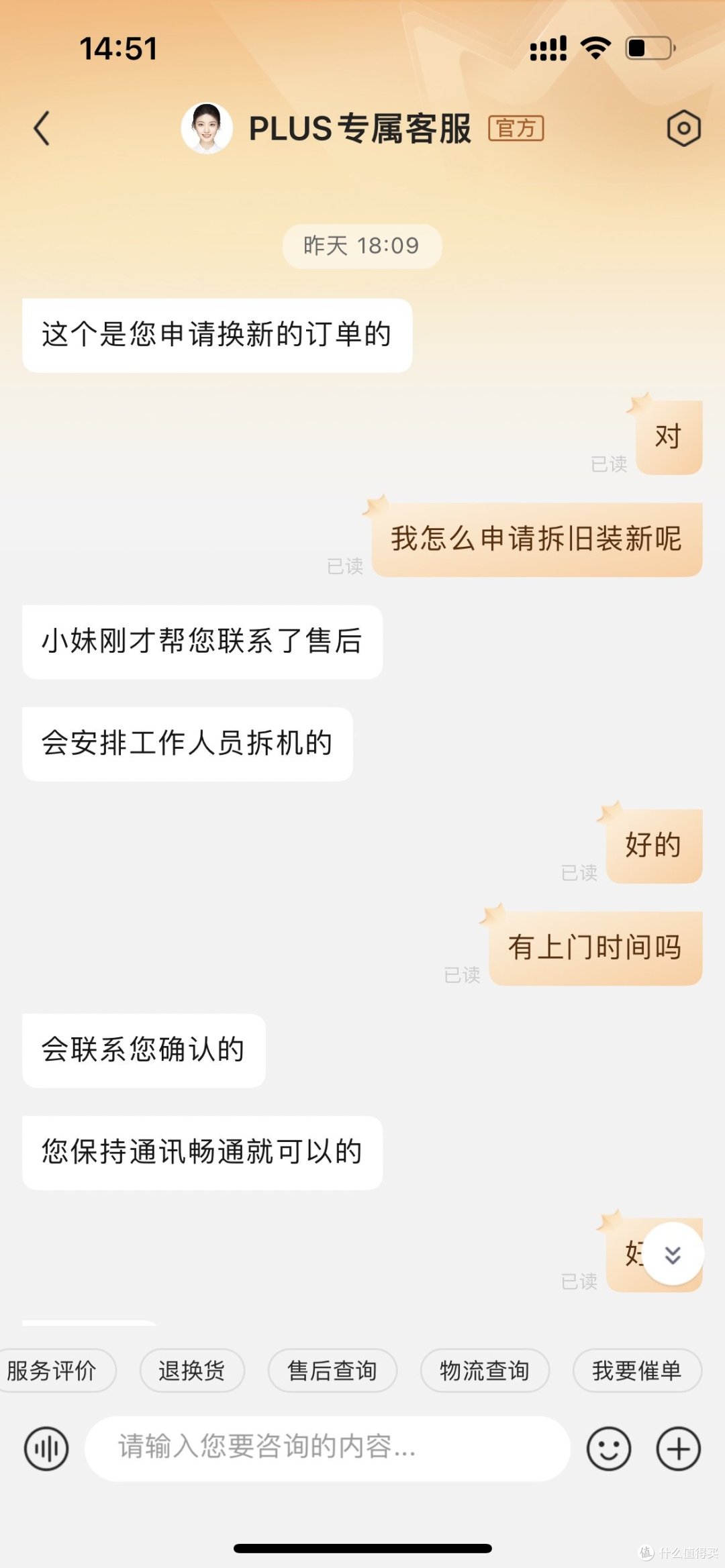Activate the voice input icon
Screen dimensions: 725x1568
[45, 1447]
